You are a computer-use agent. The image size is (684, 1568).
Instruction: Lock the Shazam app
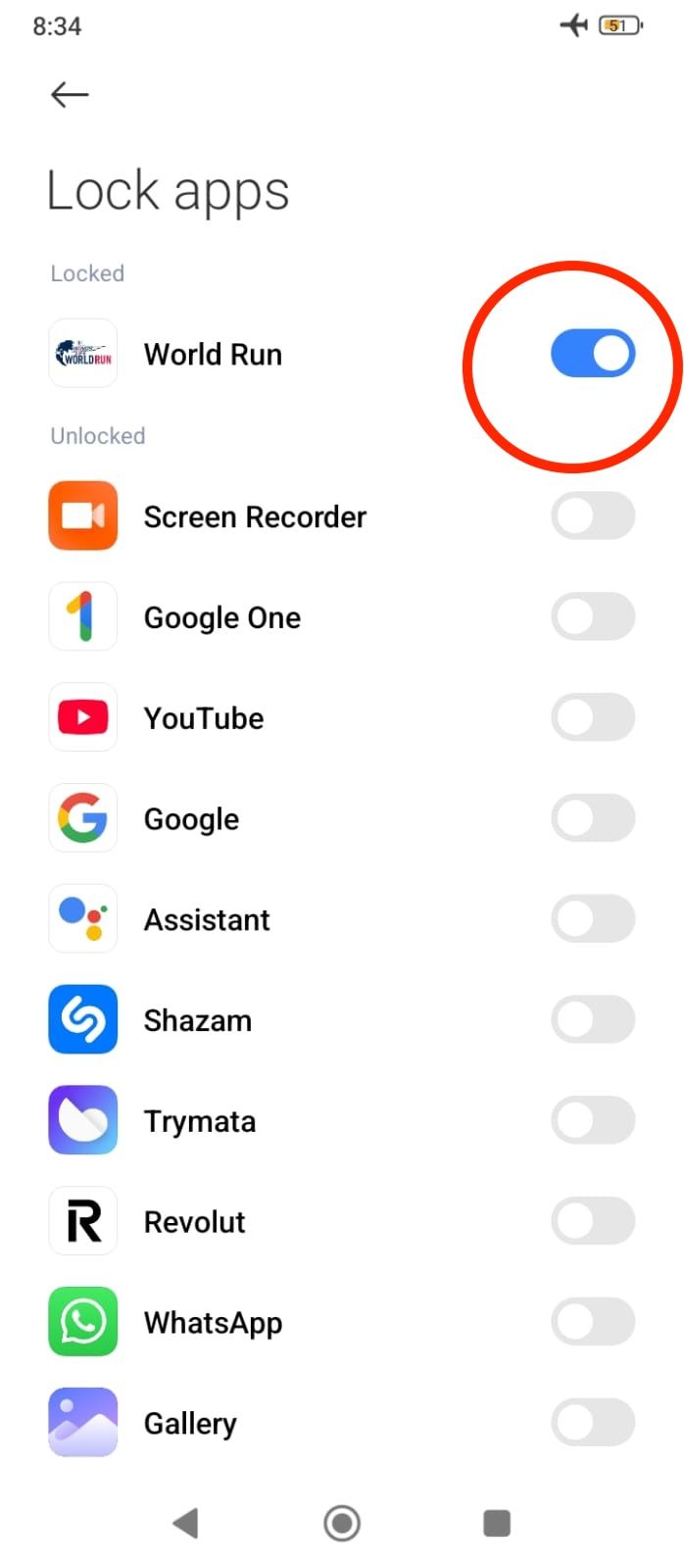(593, 1020)
